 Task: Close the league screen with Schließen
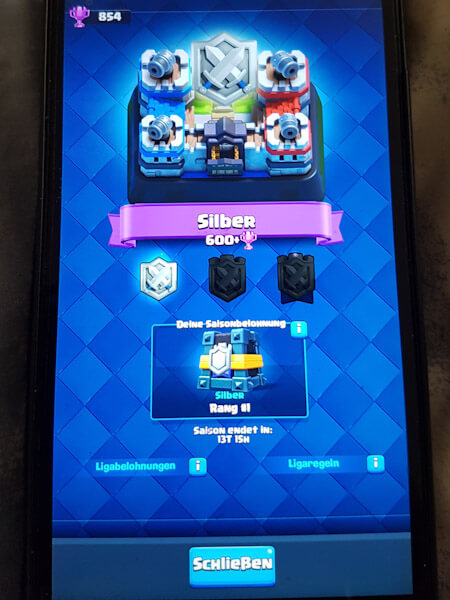(x=232, y=566)
